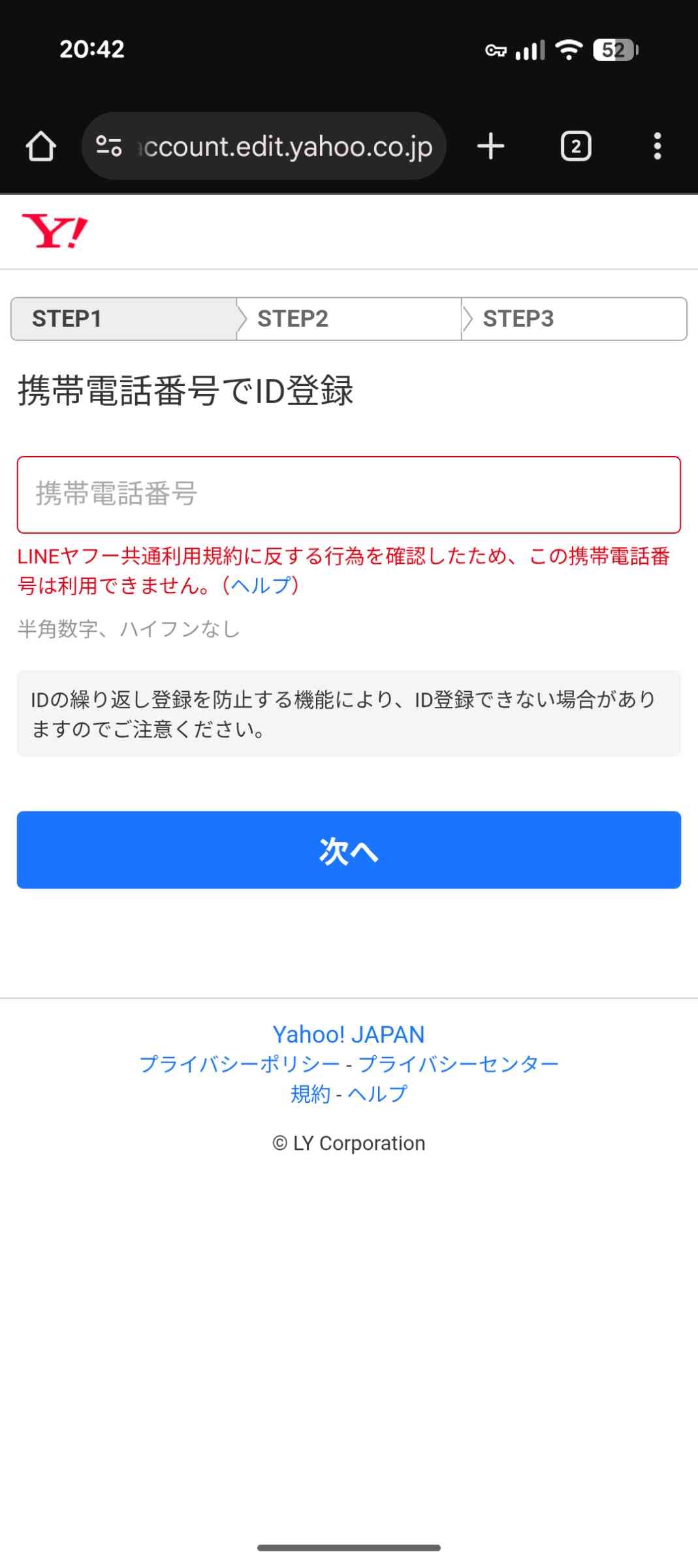Visit the プライバシーセンター link

[458, 1064]
